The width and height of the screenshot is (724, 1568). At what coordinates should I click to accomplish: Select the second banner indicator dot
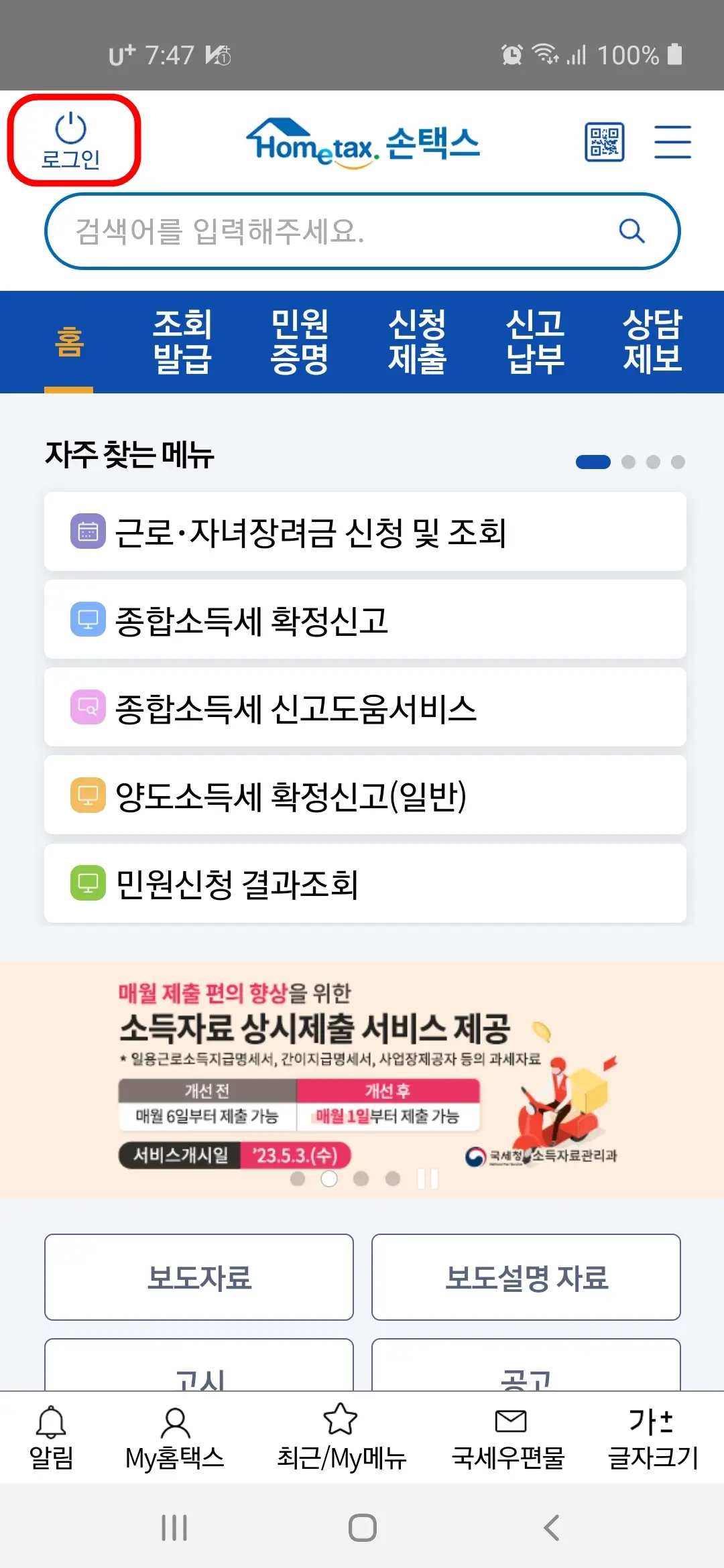tap(329, 1178)
